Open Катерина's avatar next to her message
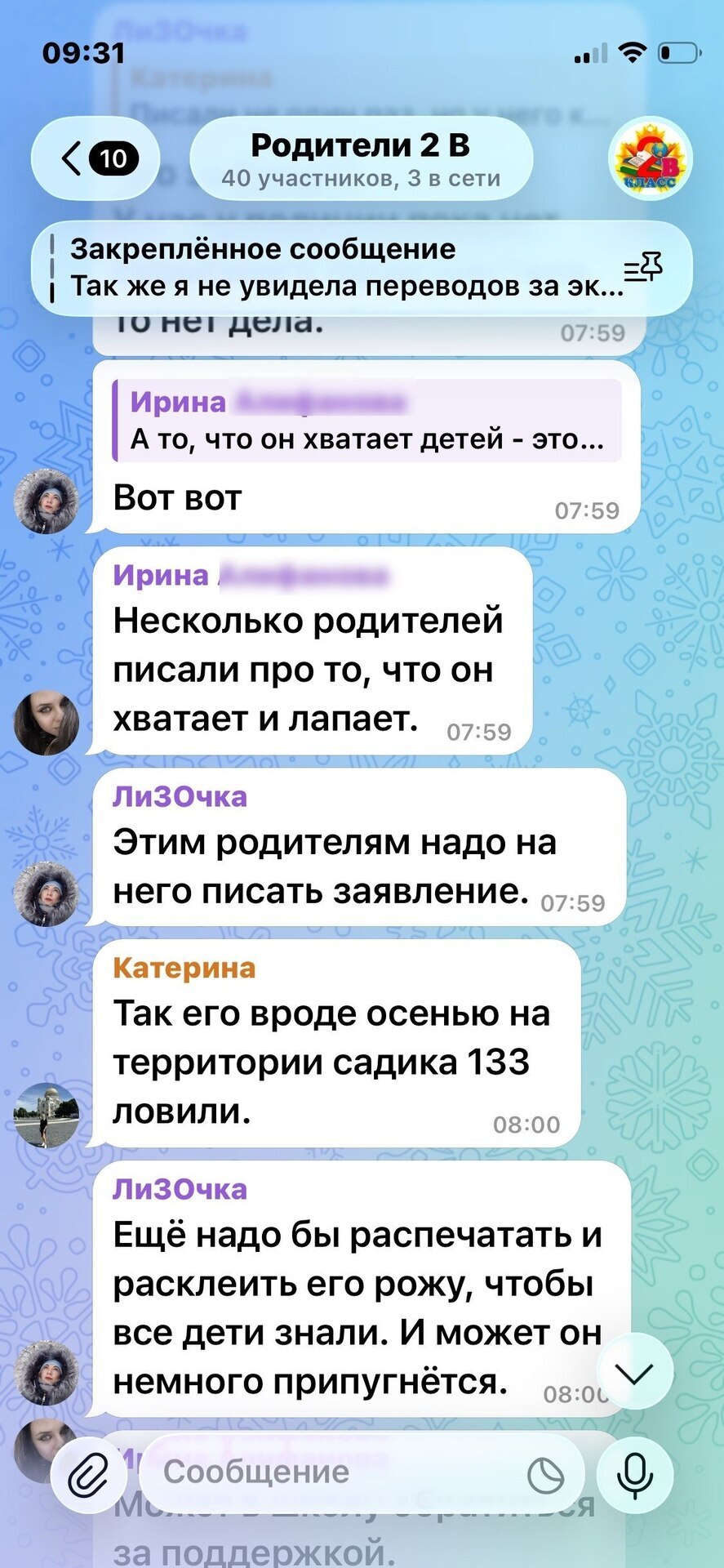 point(47,1116)
